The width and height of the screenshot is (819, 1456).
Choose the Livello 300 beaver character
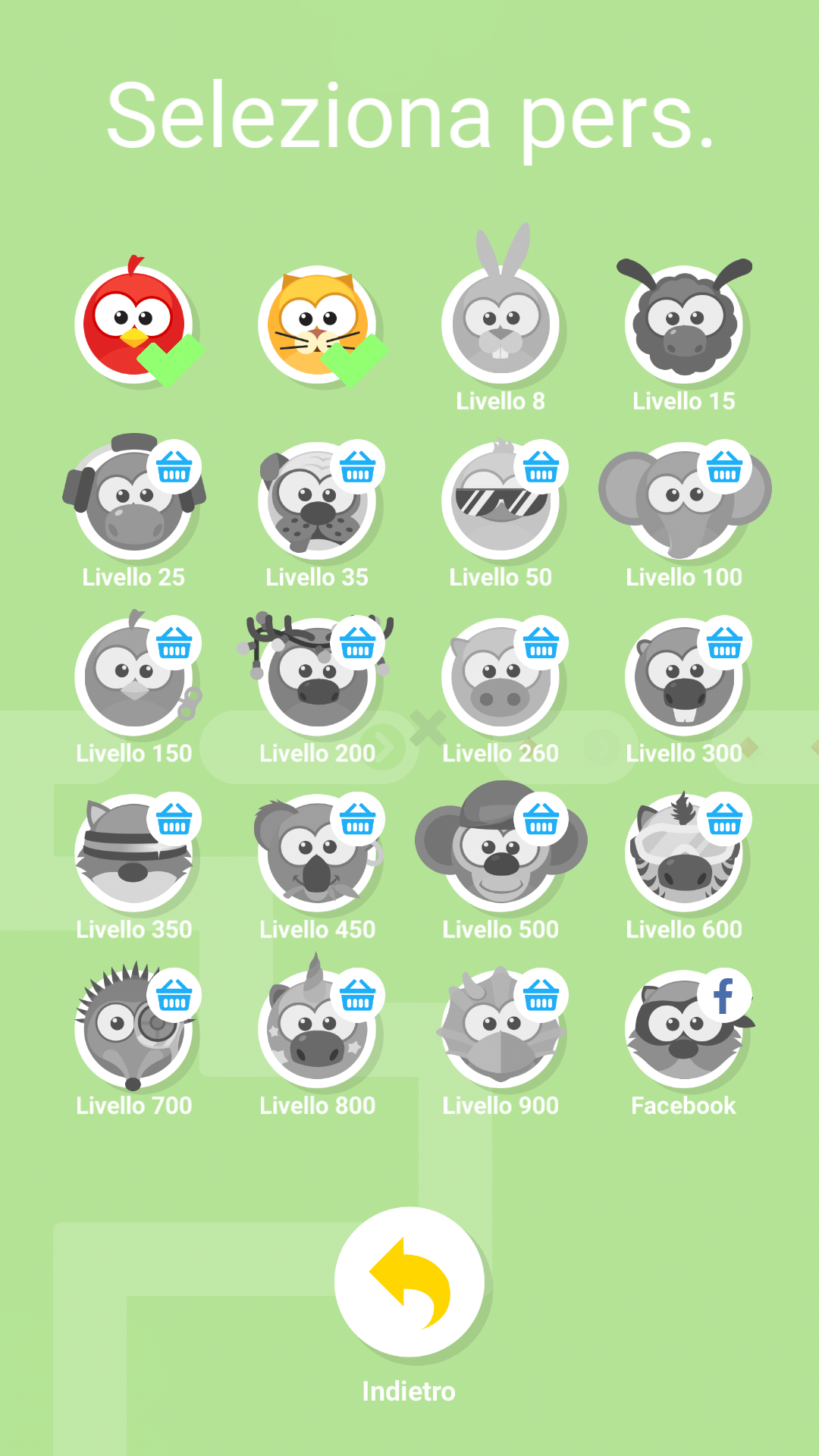[683, 676]
